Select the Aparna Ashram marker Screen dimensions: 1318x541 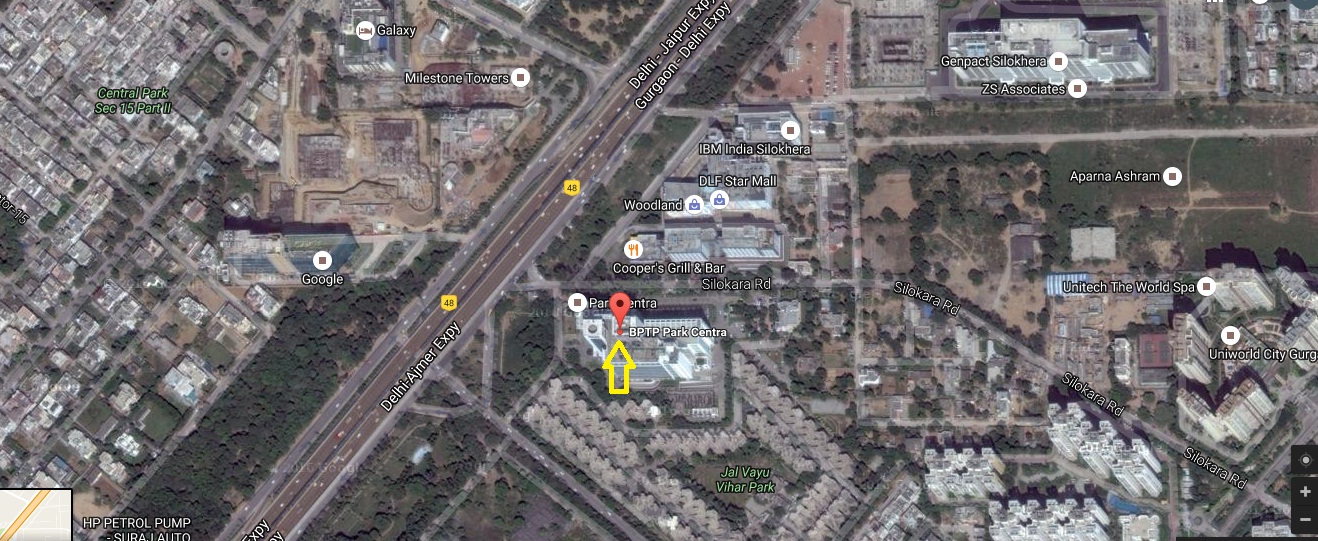[1172, 176]
